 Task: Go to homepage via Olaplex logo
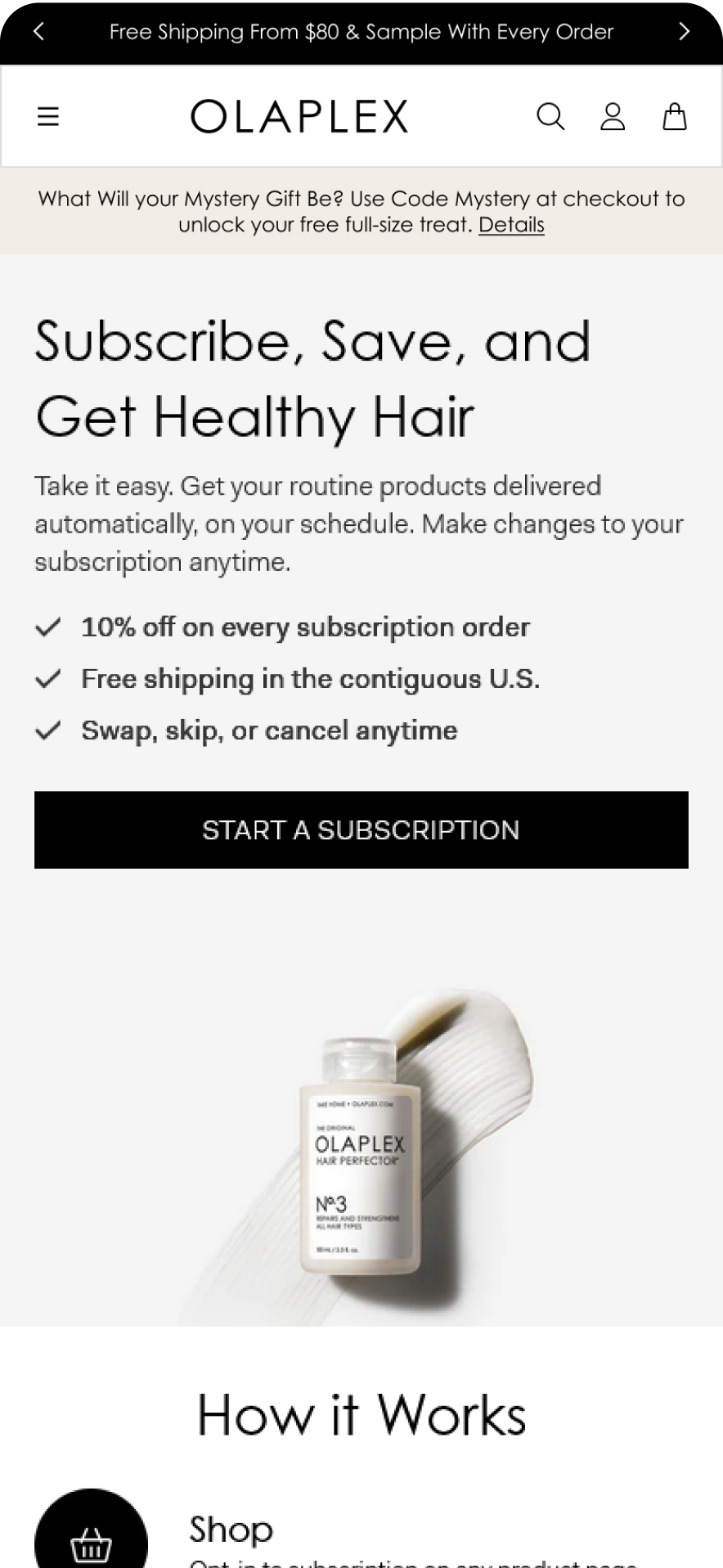click(299, 116)
